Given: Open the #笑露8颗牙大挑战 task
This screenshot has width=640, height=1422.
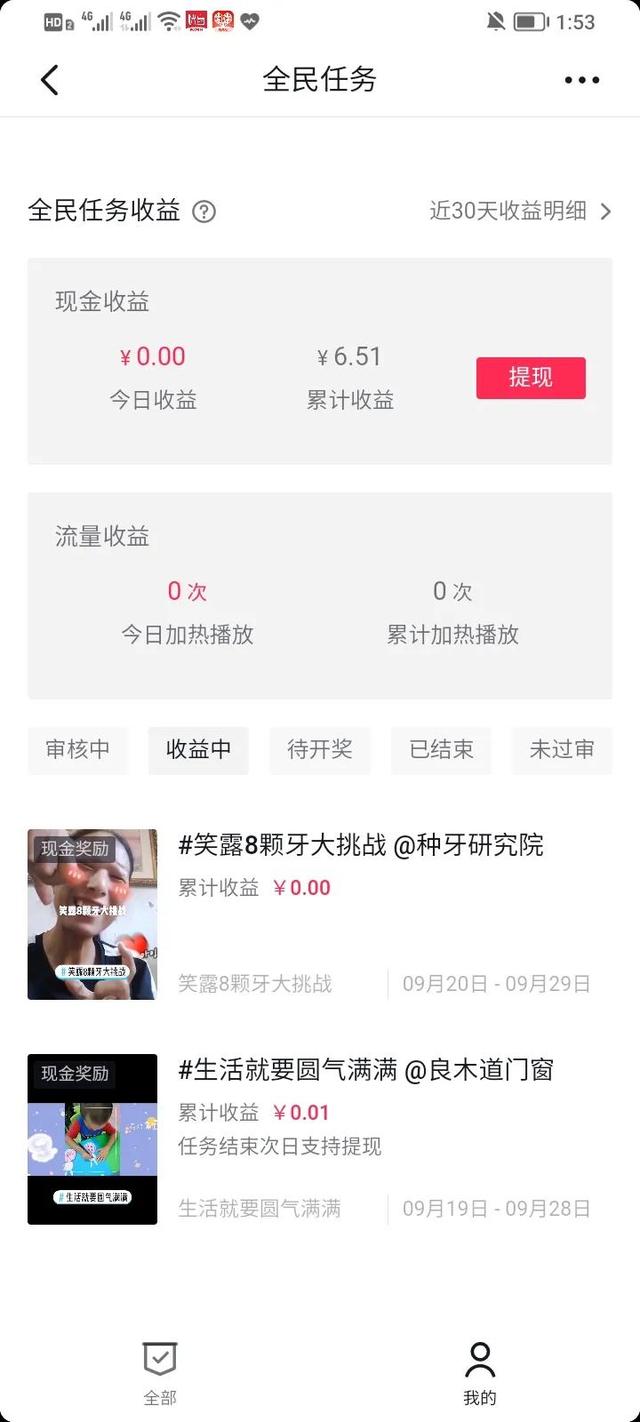Looking at the screenshot, I should click(360, 846).
